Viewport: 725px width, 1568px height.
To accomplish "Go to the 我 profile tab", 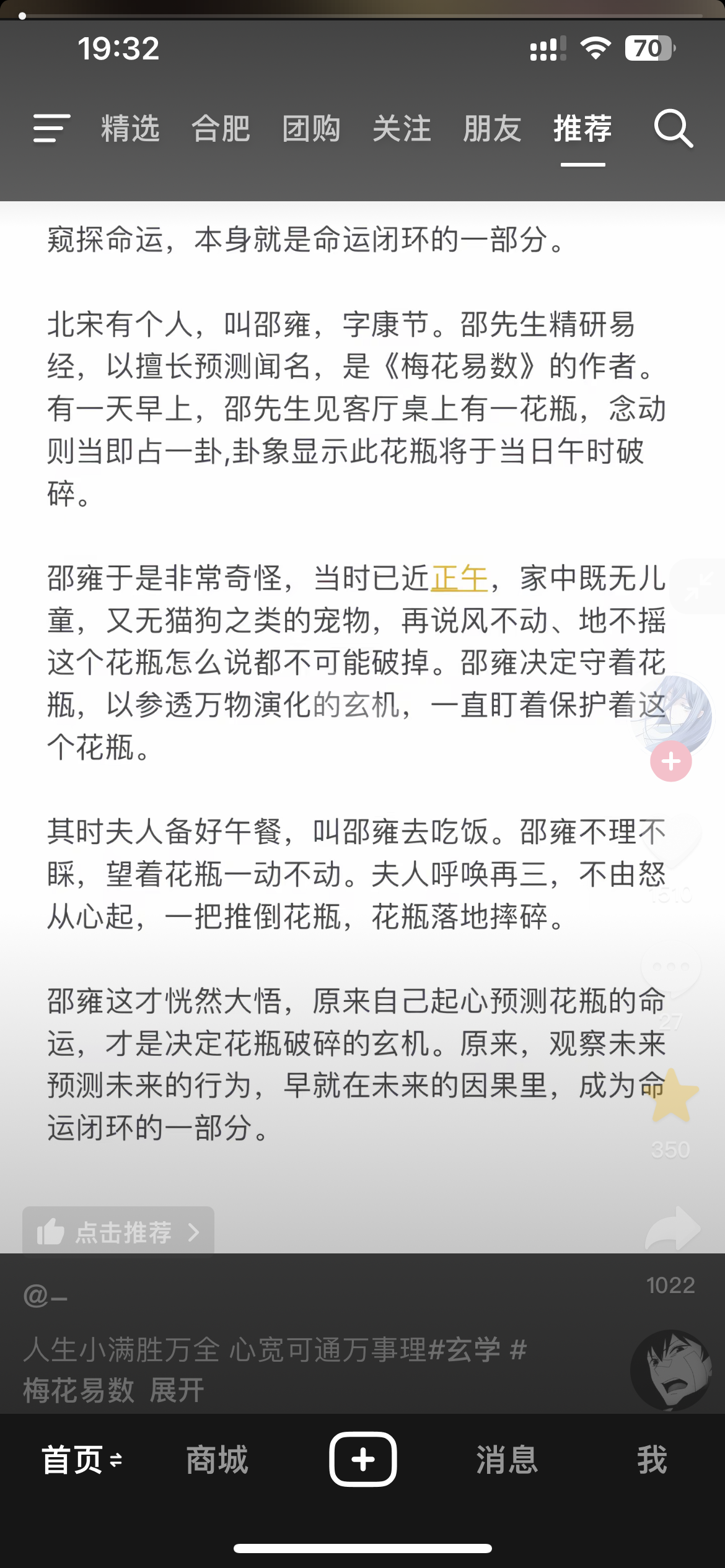I will click(652, 1460).
